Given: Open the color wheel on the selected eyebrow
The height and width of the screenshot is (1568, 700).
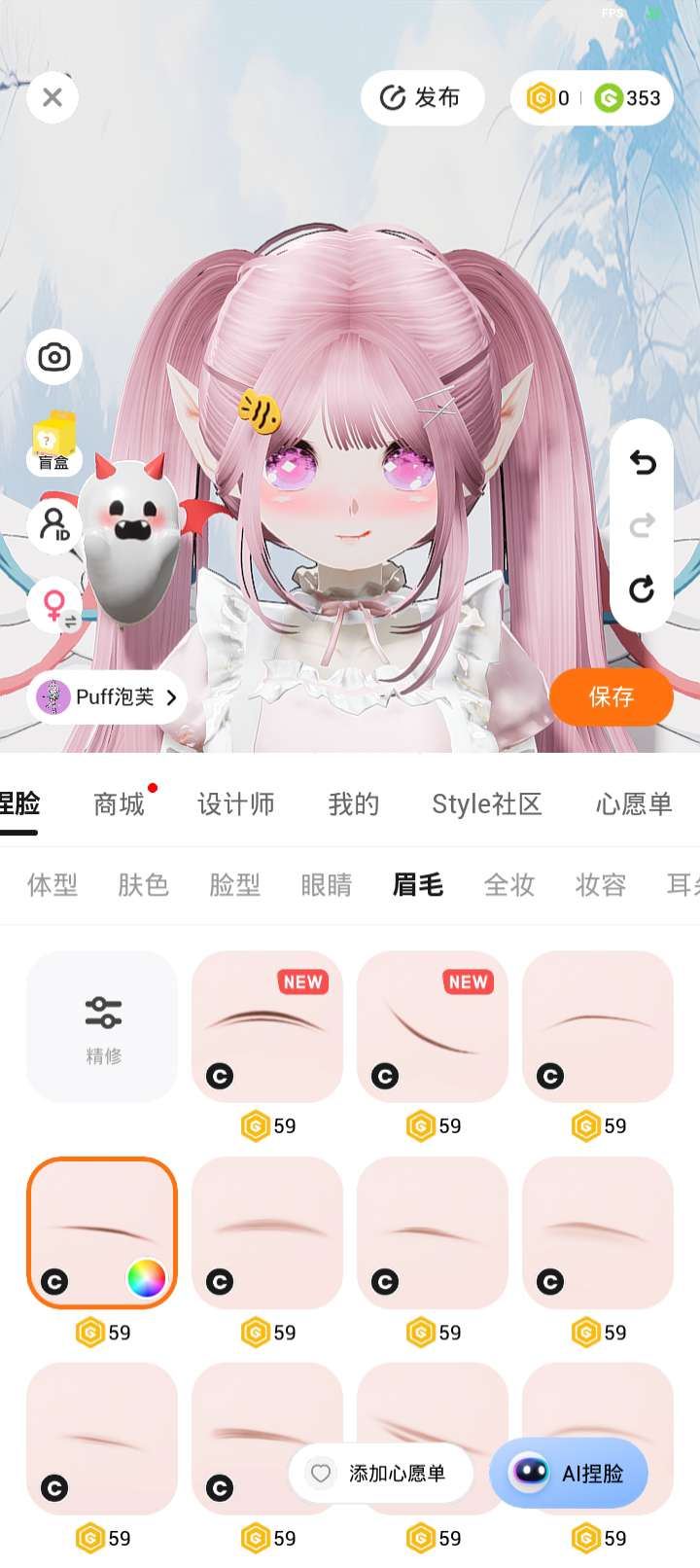Looking at the screenshot, I should pos(146,1278).
